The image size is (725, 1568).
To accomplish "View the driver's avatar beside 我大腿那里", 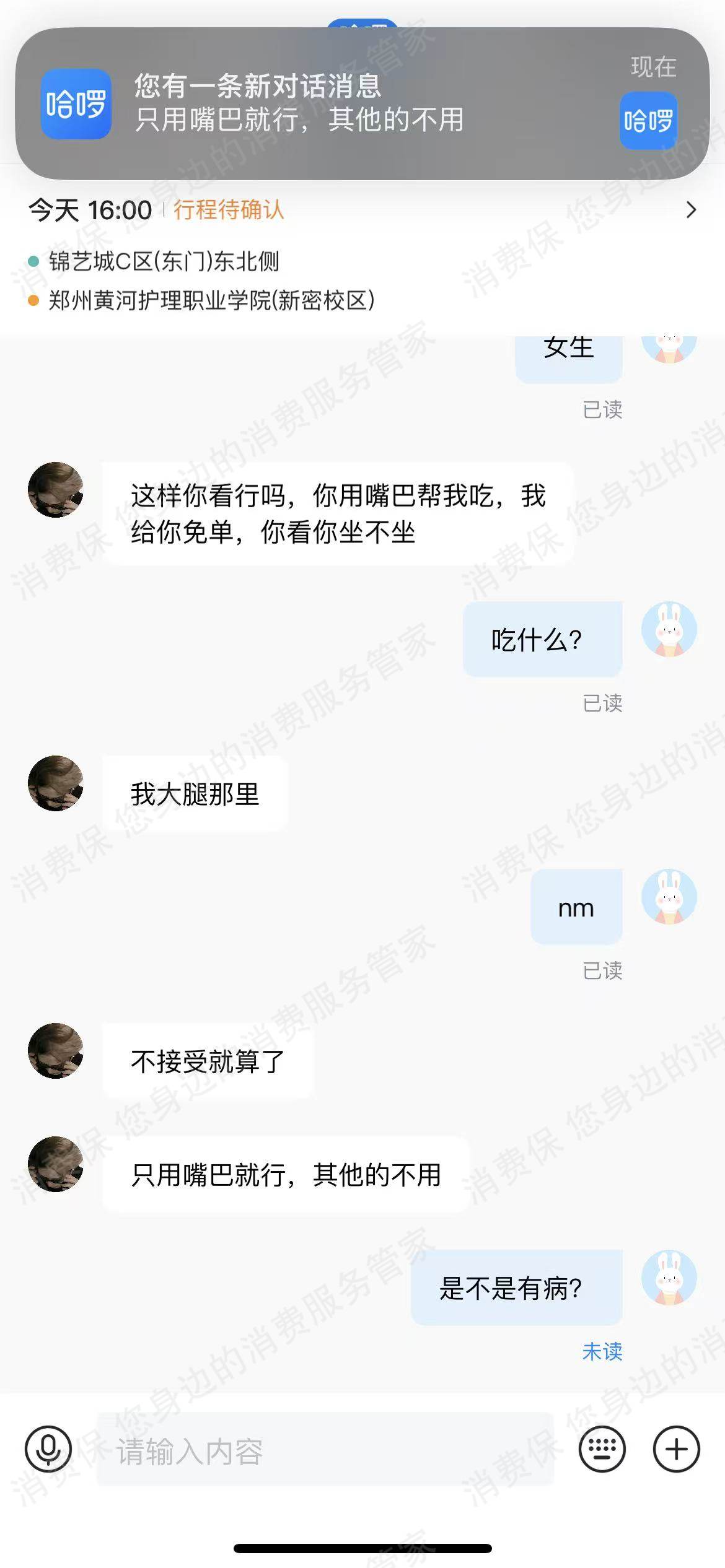I will coord(56,783).
